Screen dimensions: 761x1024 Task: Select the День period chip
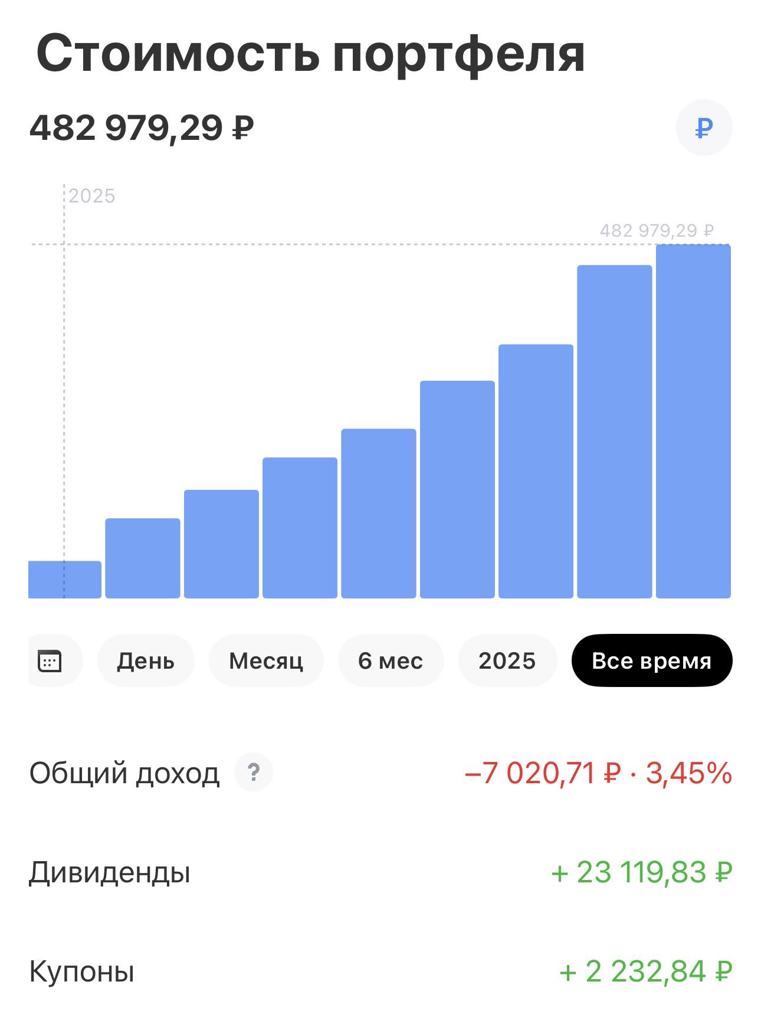pyautogui.click(x=146, y=661)
